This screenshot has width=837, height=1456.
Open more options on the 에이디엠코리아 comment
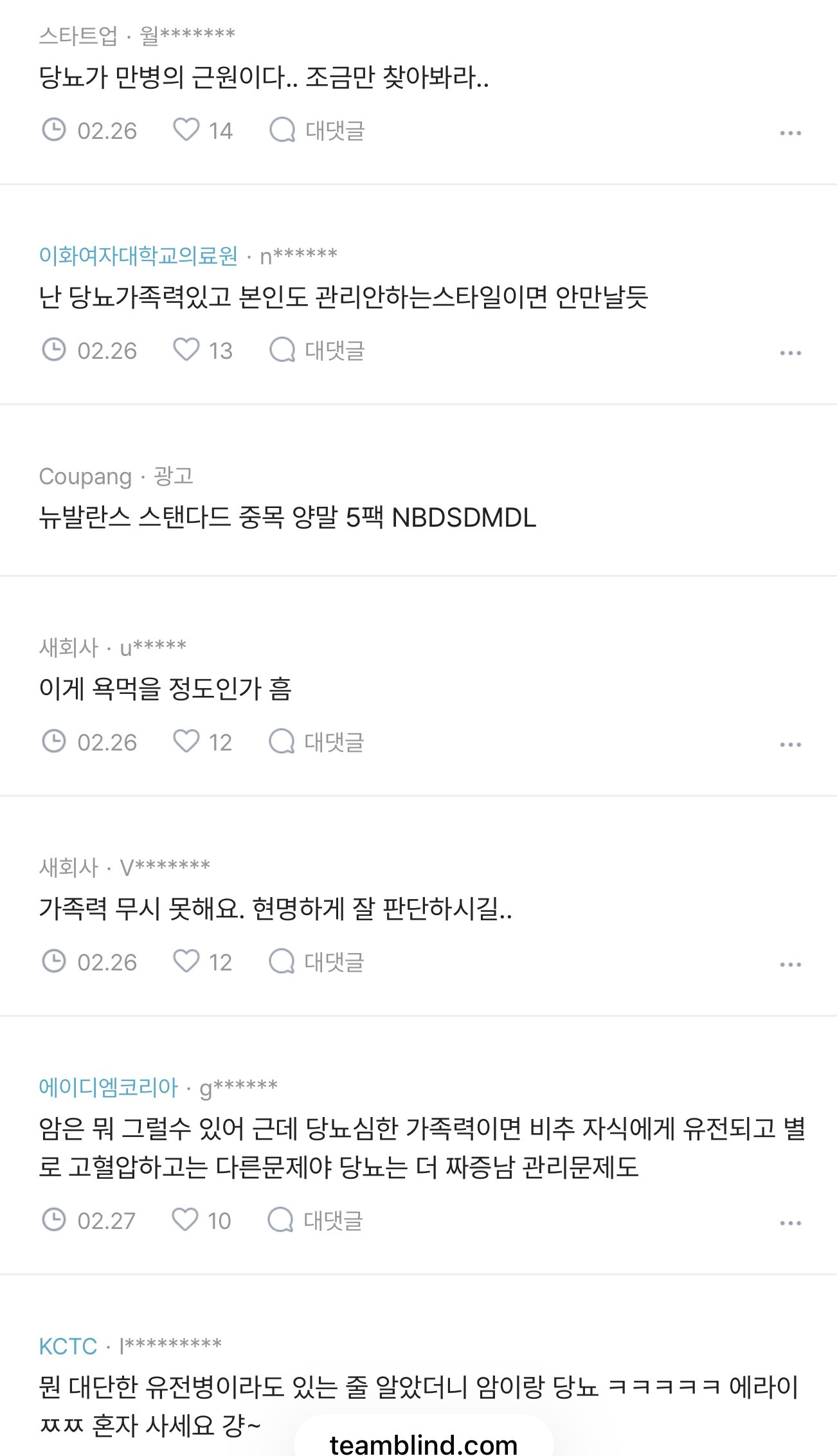(x=790, y=1223)
